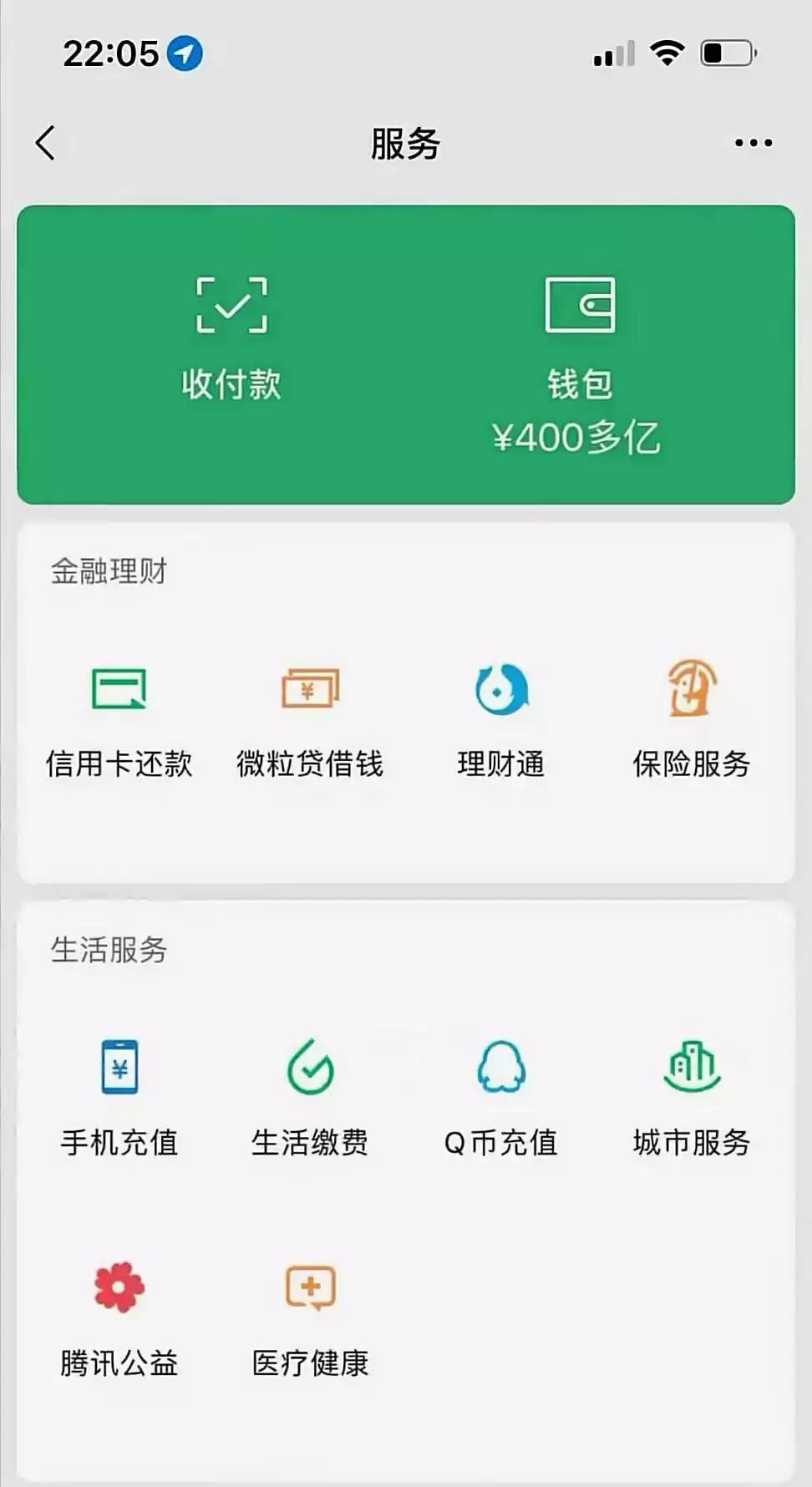Select 信用卡还款

(119, 720)
